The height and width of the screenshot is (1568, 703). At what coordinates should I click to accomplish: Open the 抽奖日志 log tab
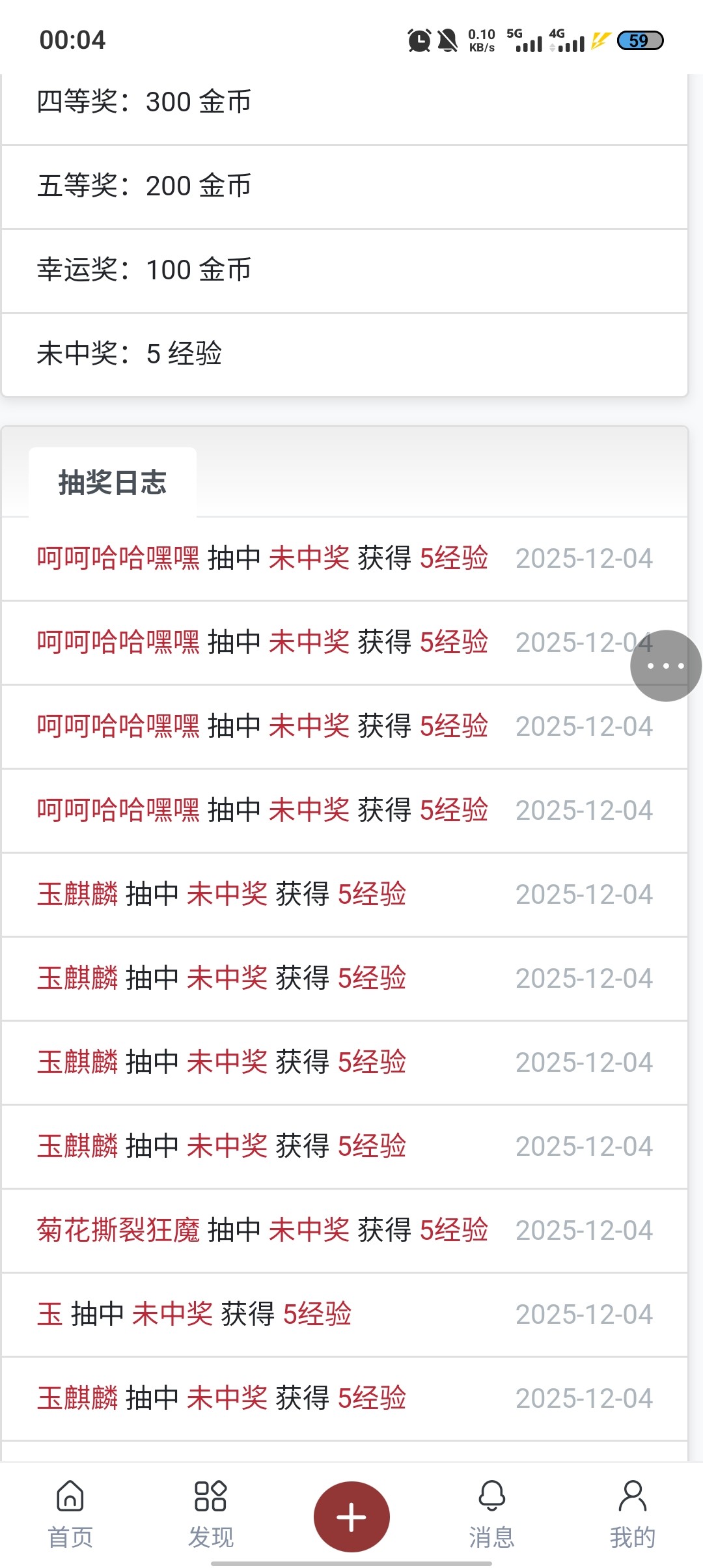pyautogui.click(x=111, y=482)
